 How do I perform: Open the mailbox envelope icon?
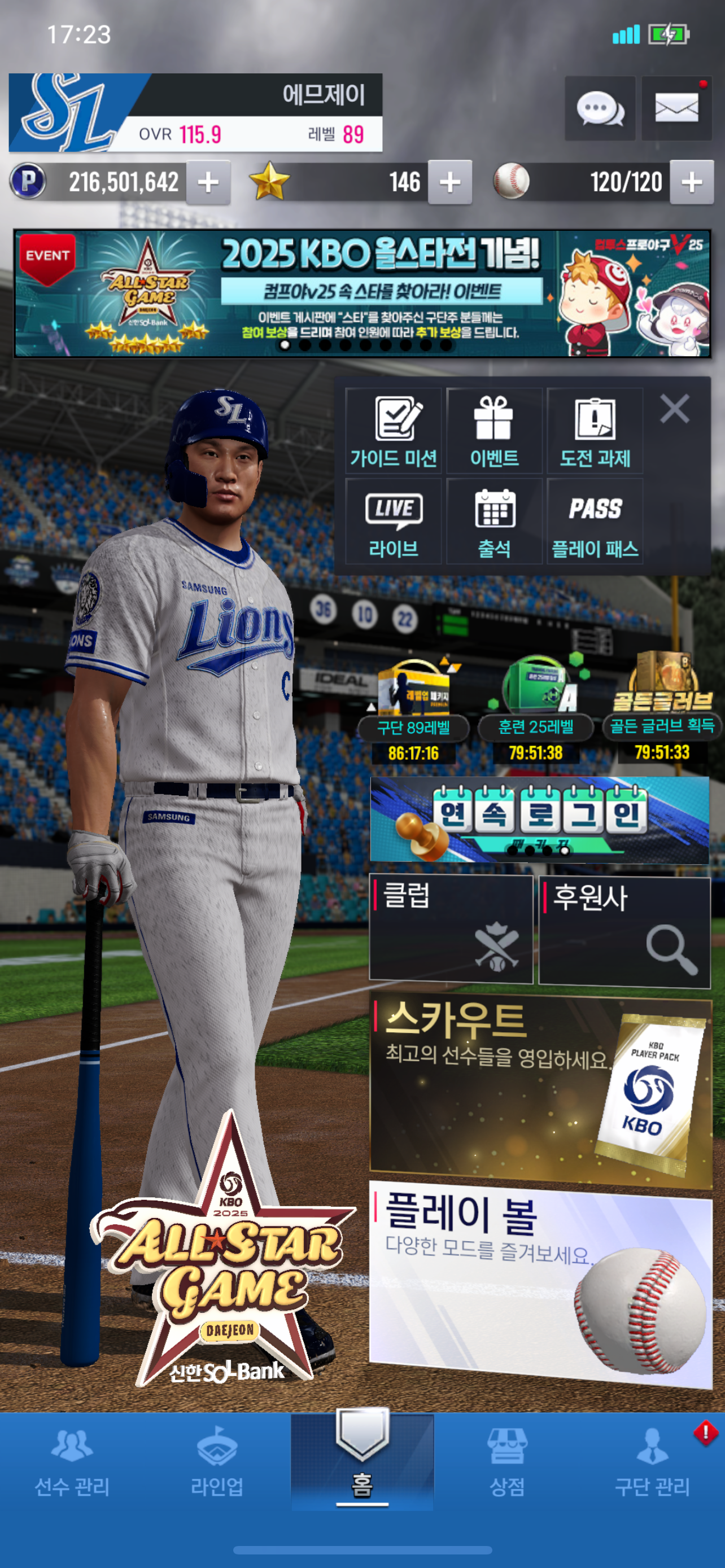click(676, 109)
